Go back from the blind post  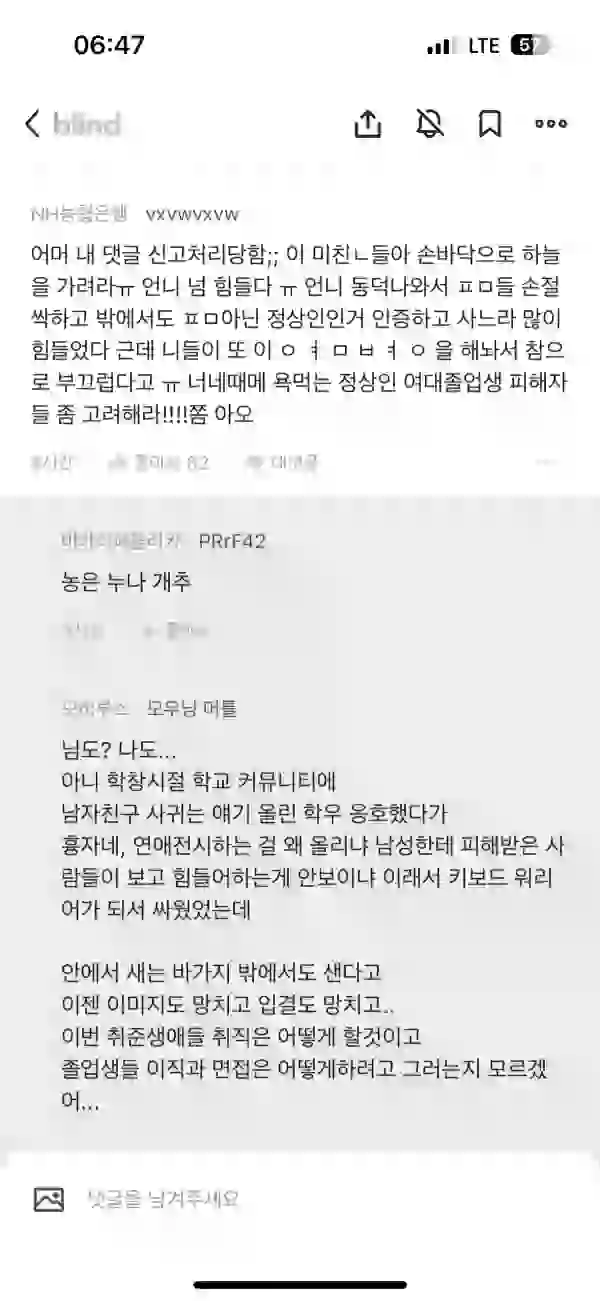[33, 124]
